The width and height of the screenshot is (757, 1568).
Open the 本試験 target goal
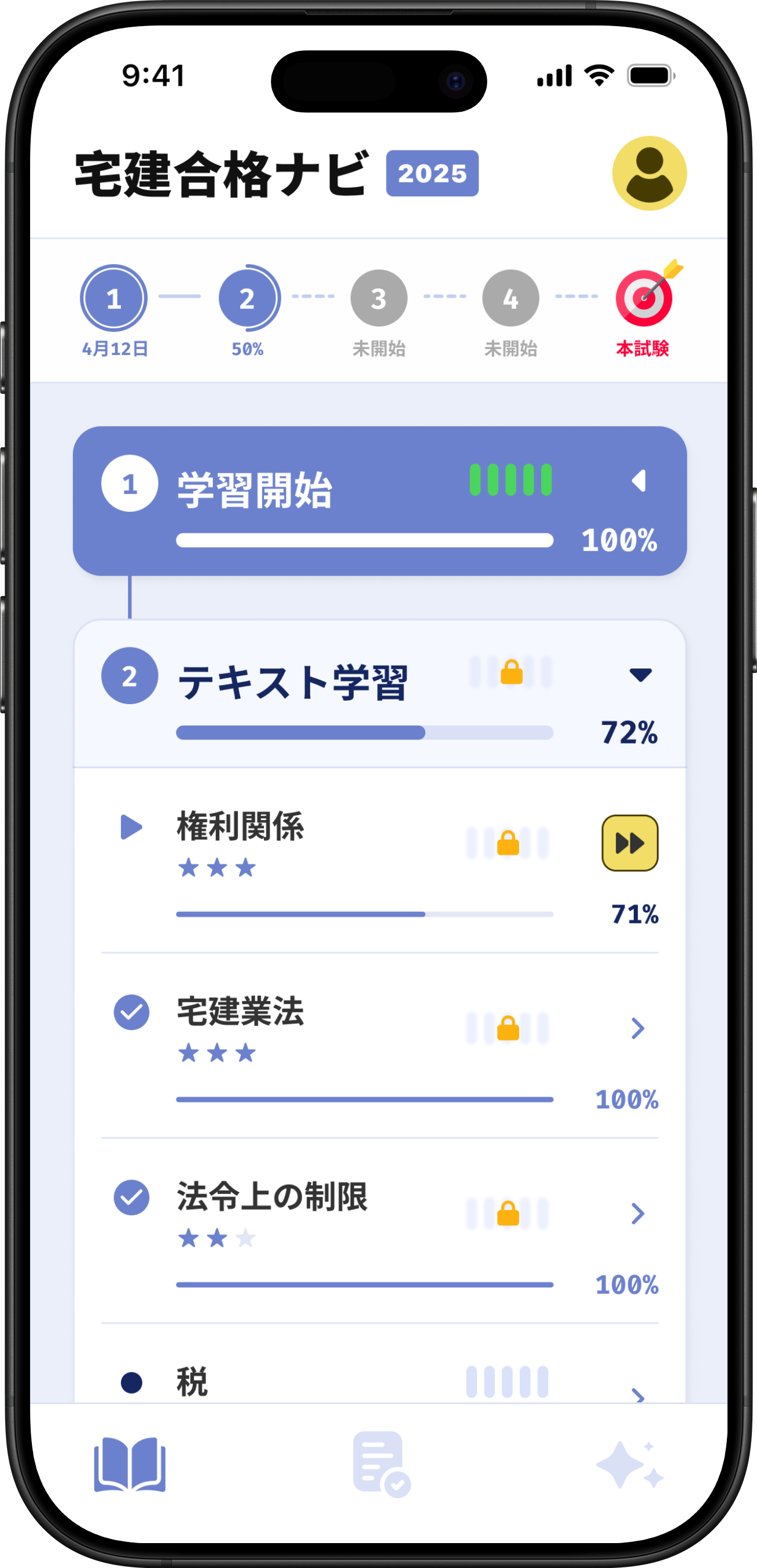pos(644,298)
